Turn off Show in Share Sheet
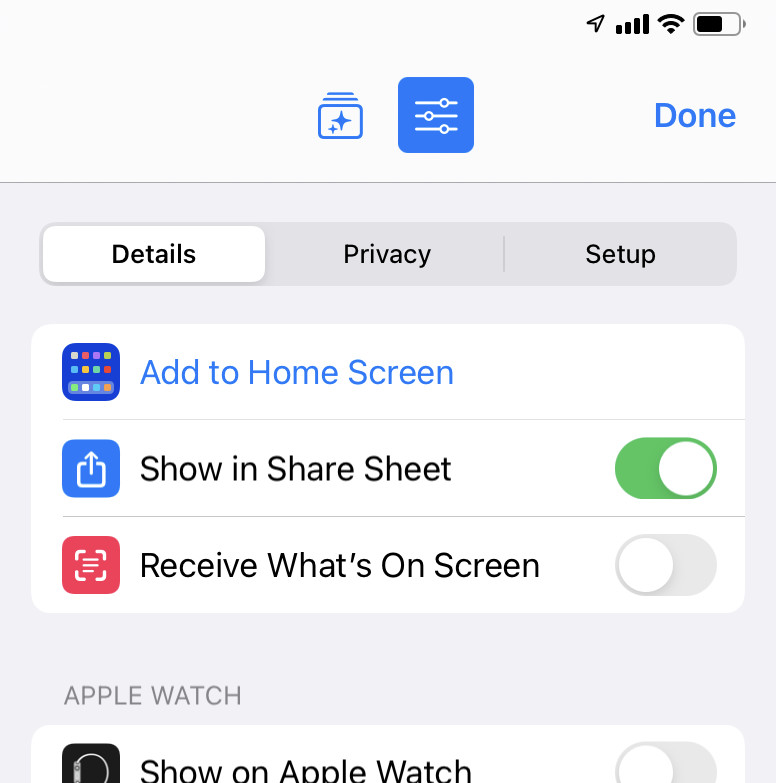The width and height of the screenshot is (776, 783). tap(665, 468)
